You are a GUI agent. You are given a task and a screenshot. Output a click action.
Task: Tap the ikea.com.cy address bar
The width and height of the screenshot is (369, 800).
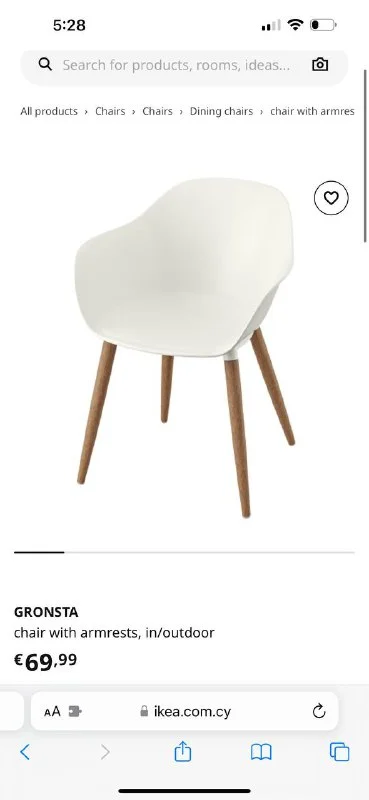pyautogui.click(x=184, y=711)
